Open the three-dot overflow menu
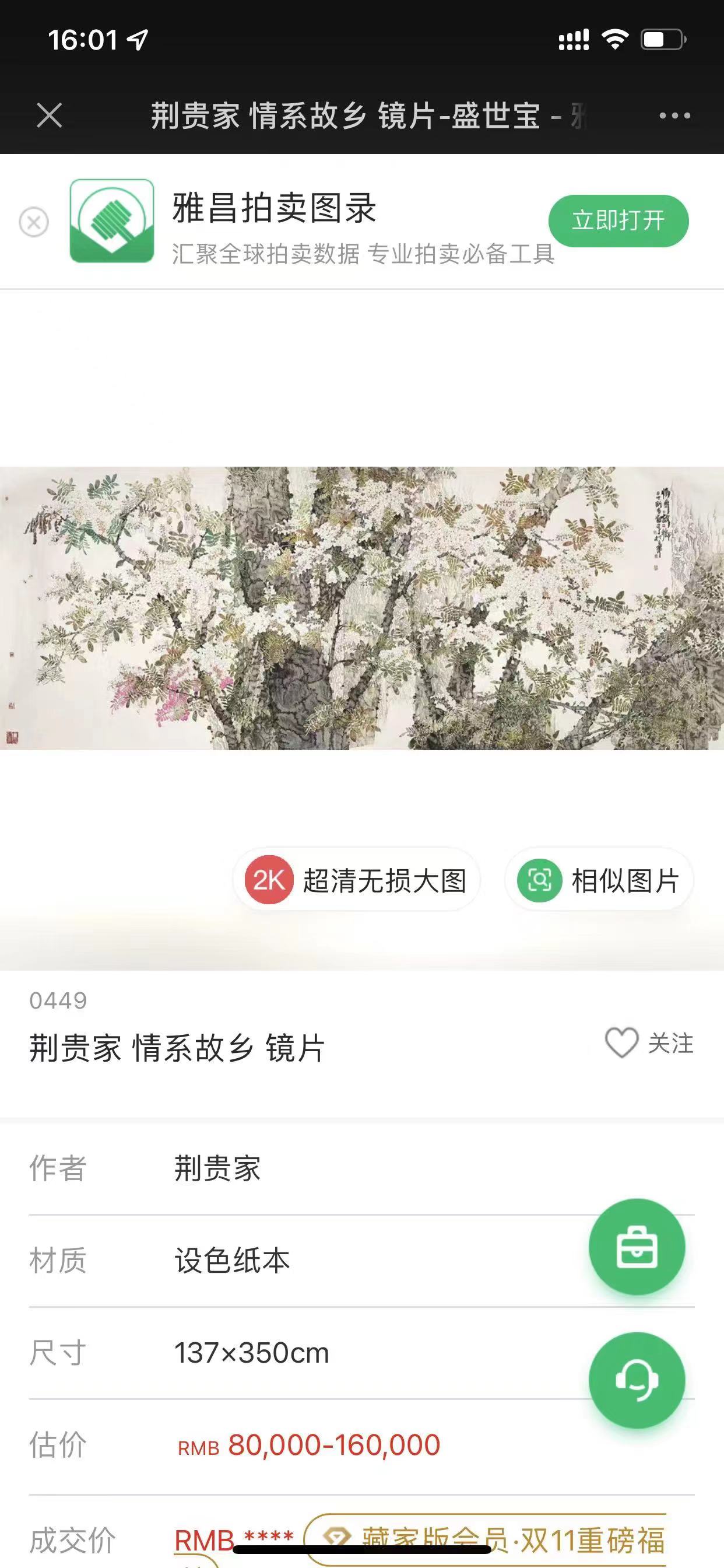724x1568 pixels. click(674, 116)
